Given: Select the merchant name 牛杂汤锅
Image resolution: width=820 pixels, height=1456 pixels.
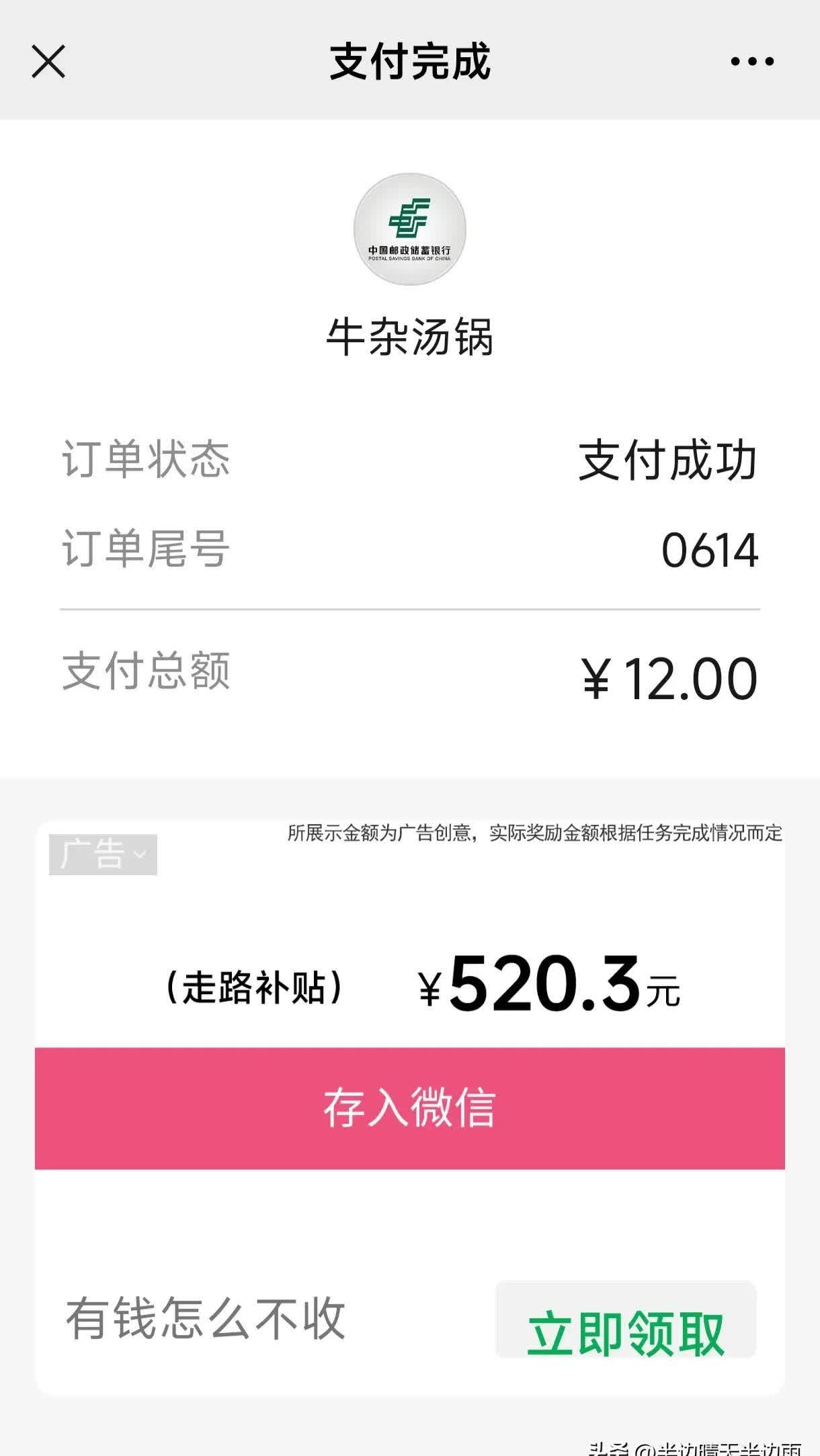Looking at the screenshot, I should [x=409, y=336].
